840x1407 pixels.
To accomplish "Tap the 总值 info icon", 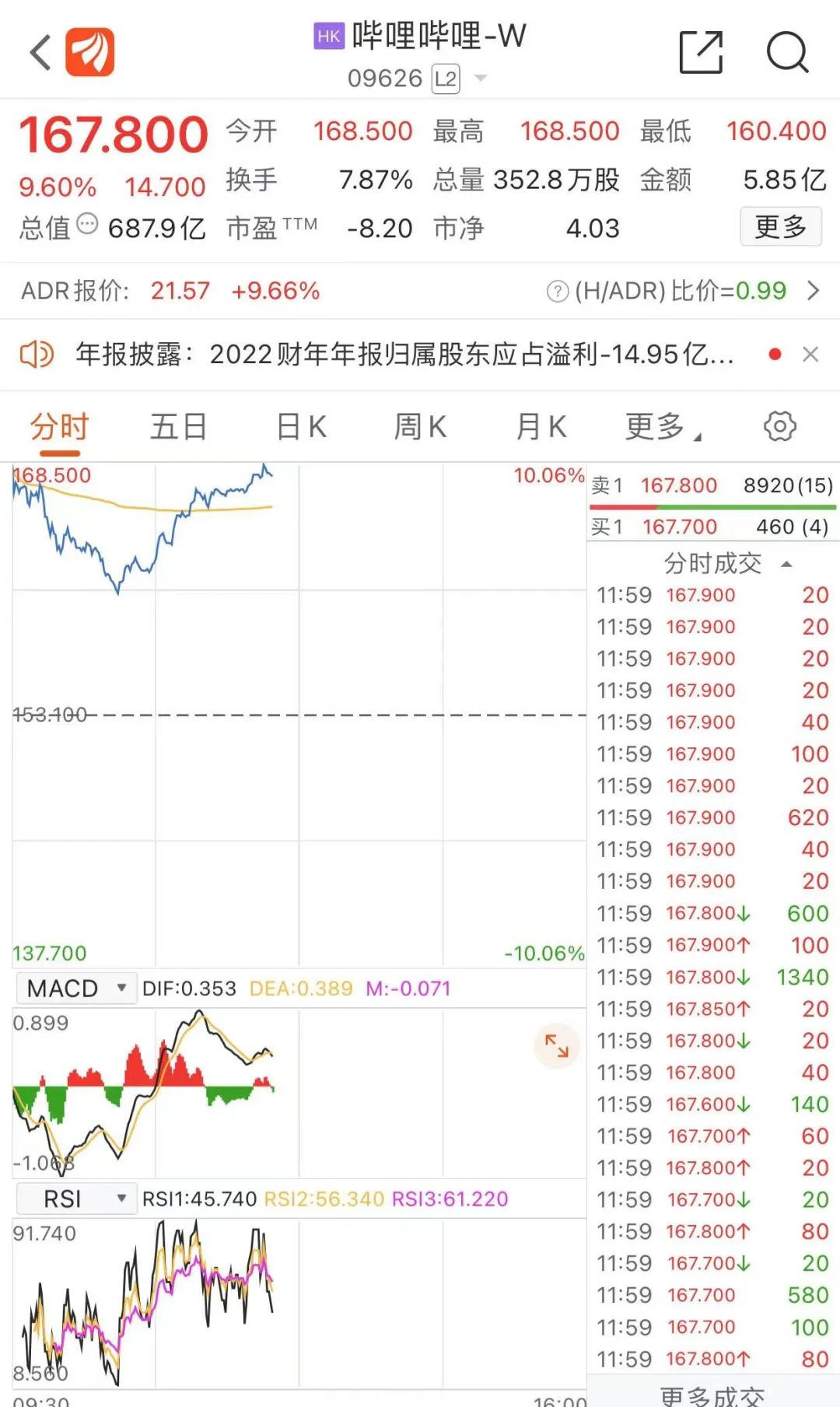I will click(87, 224).
